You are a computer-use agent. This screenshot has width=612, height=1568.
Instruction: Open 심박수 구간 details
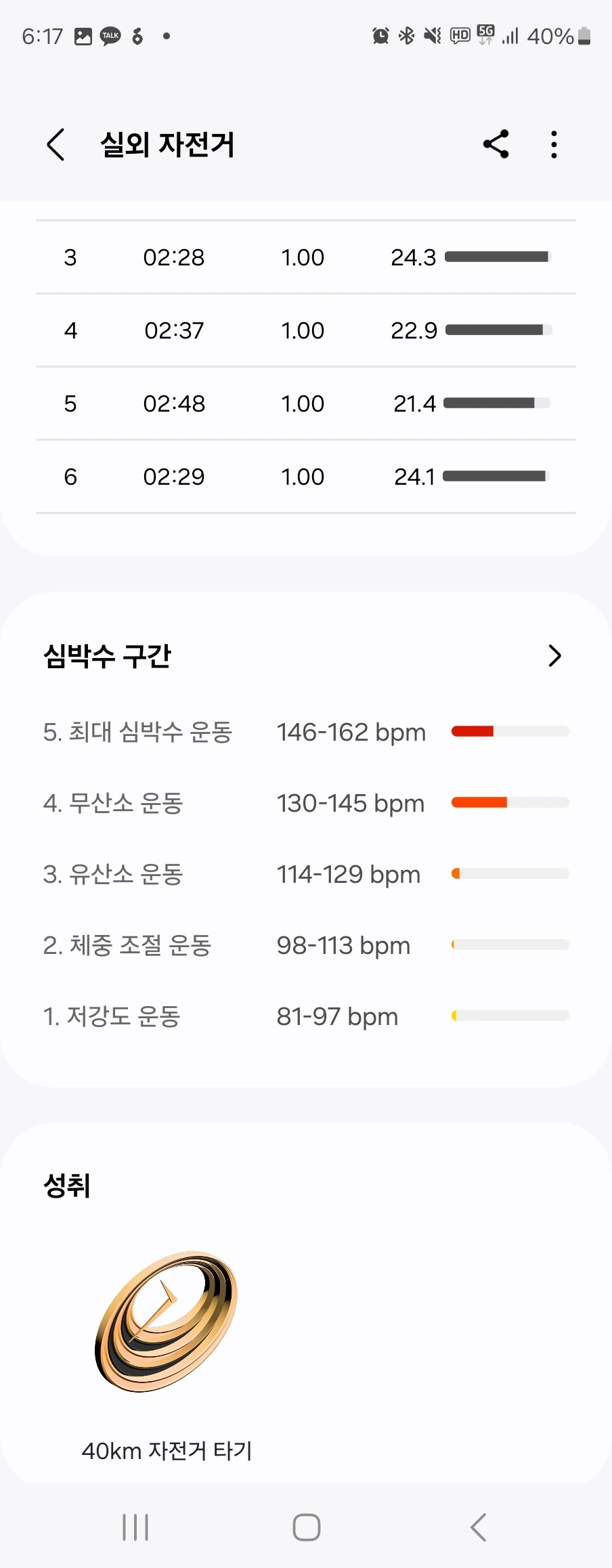tap(554, 655)
